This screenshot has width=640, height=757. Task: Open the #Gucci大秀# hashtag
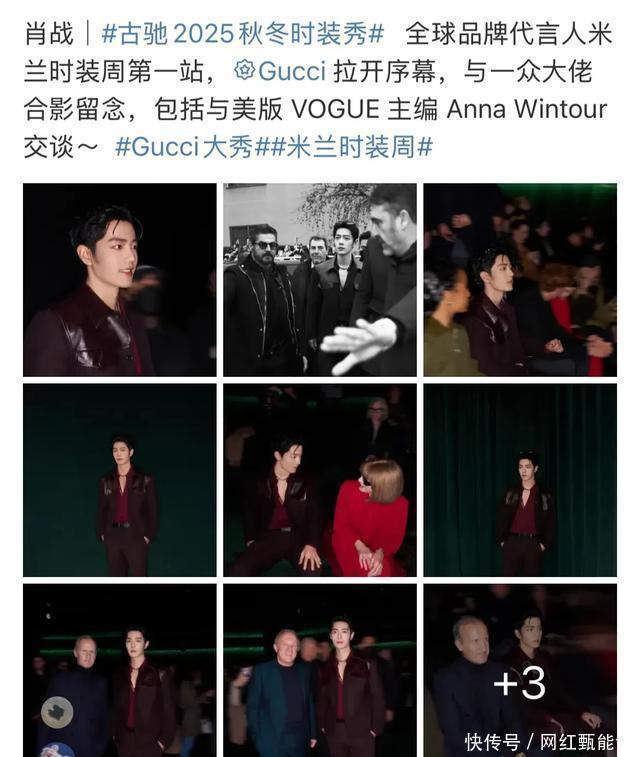[x=191, y=146]
